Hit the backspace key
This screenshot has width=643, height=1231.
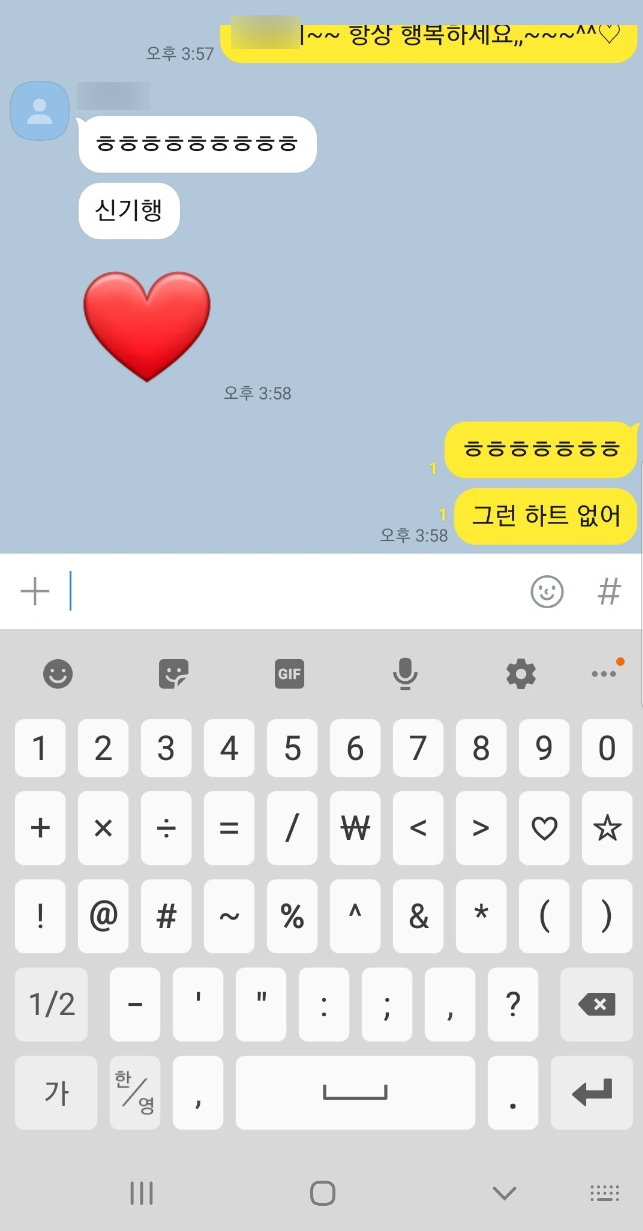click(597, 1005)
